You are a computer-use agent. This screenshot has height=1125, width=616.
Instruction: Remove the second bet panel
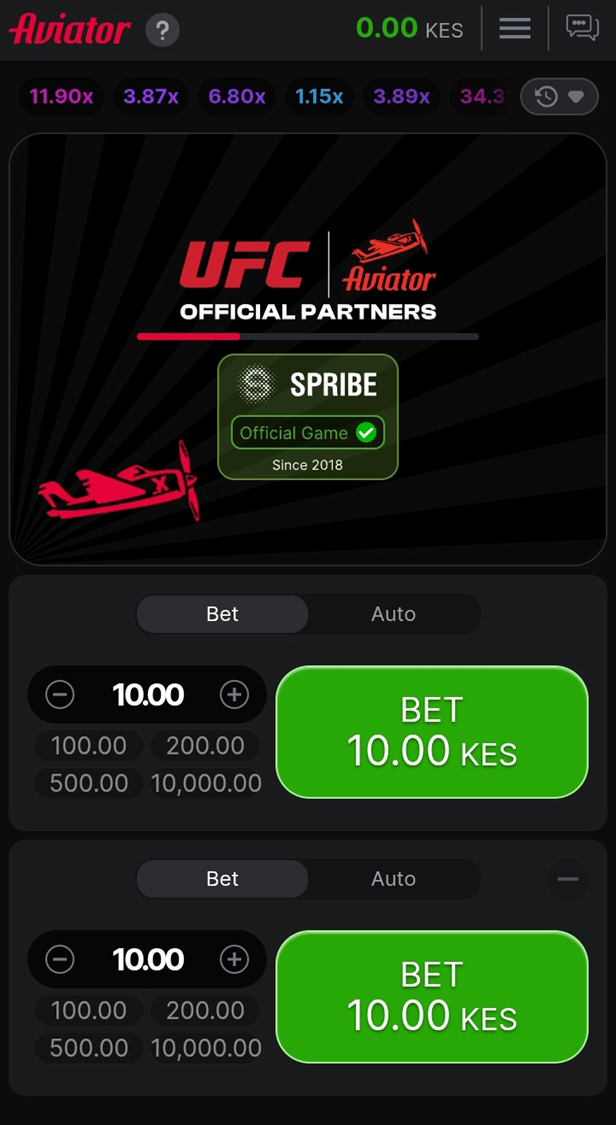point(568,879)
